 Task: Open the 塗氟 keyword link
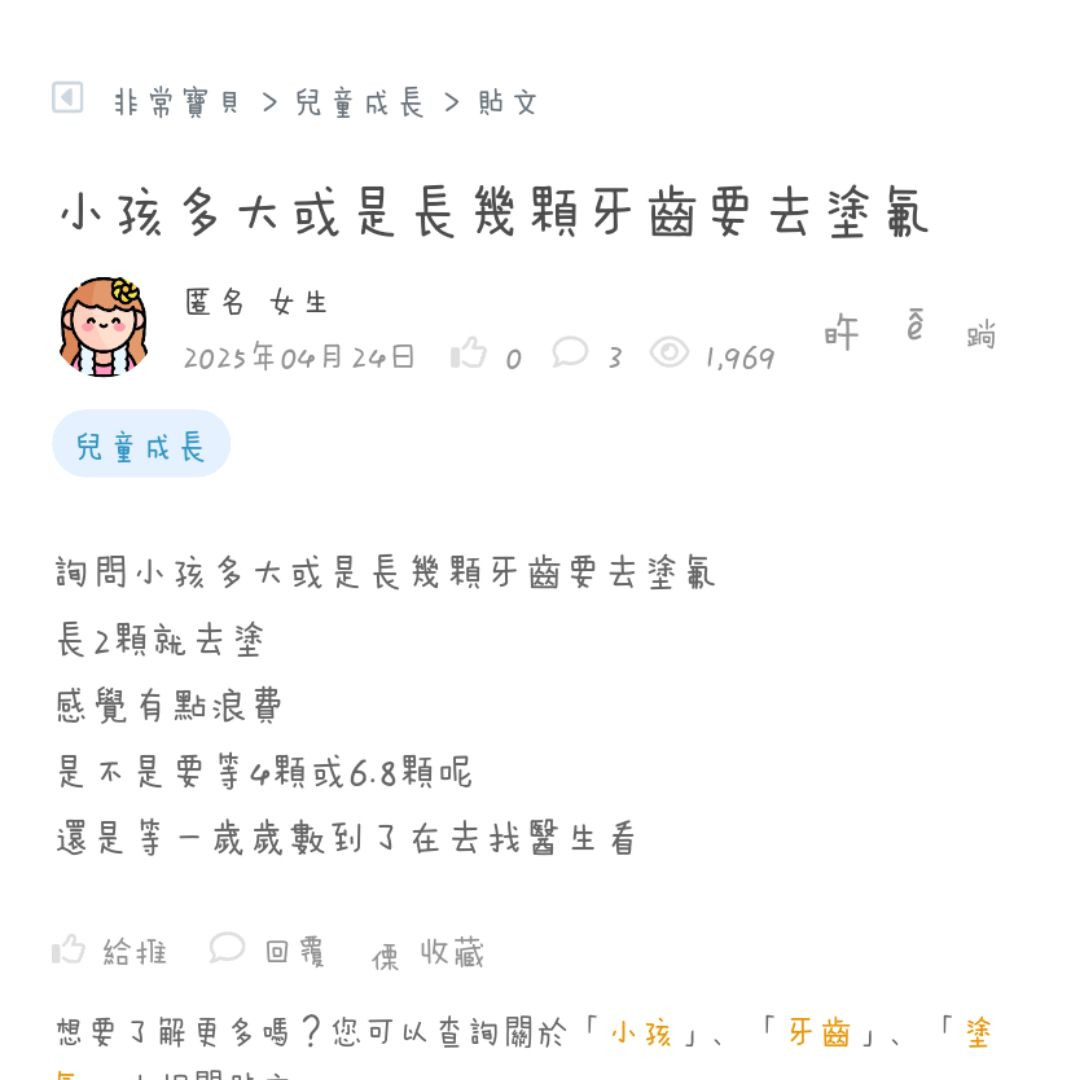pos(977,1033)
